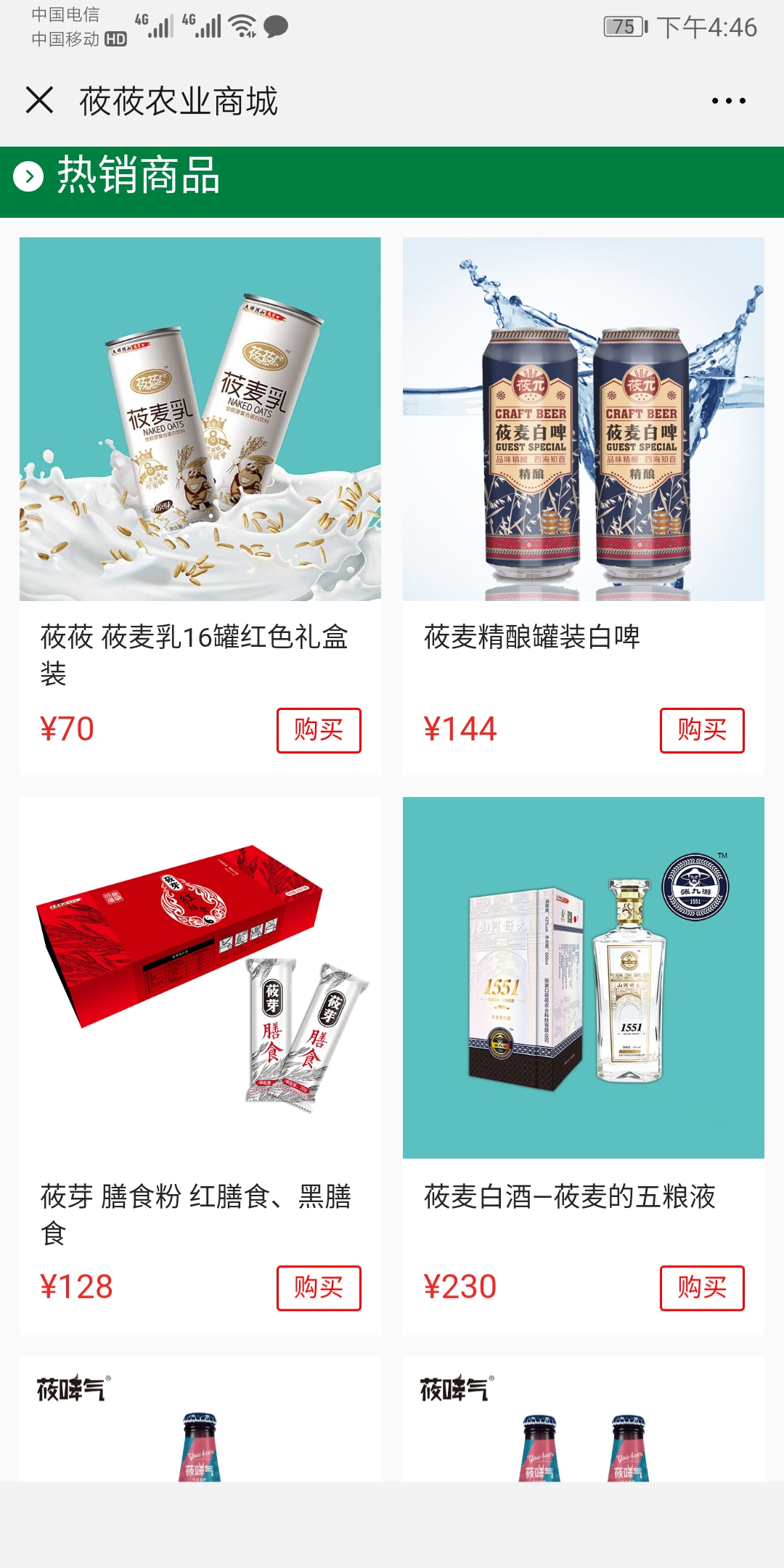Screen dimensions: 784x1568
Task: Buy the ¥144 莜麦精酿罐装白啤
Action: point(701,730)
